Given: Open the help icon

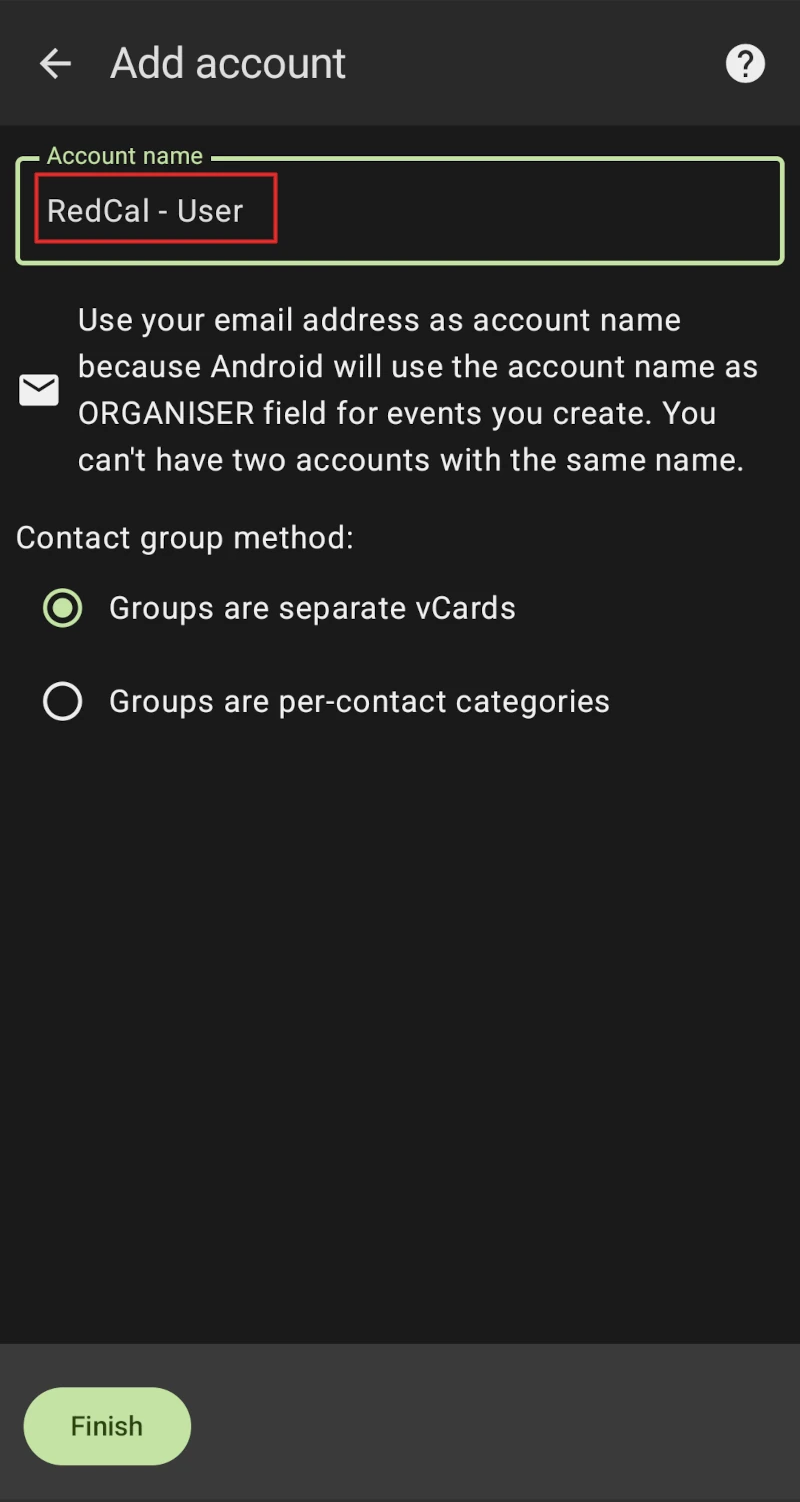Looking at the screenshot, I should point(744,64).
